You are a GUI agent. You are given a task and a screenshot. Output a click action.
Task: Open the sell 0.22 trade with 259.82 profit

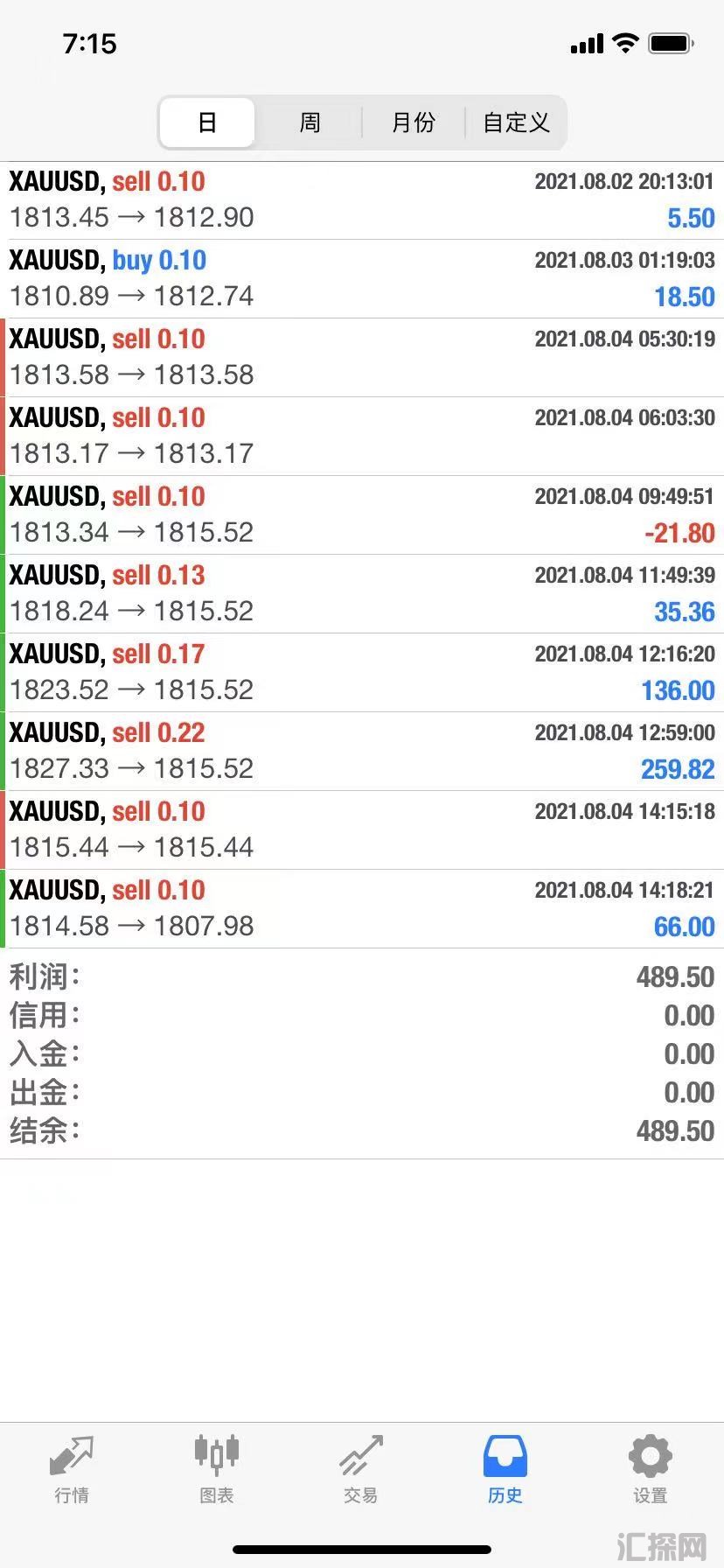[x=362, y=751]
